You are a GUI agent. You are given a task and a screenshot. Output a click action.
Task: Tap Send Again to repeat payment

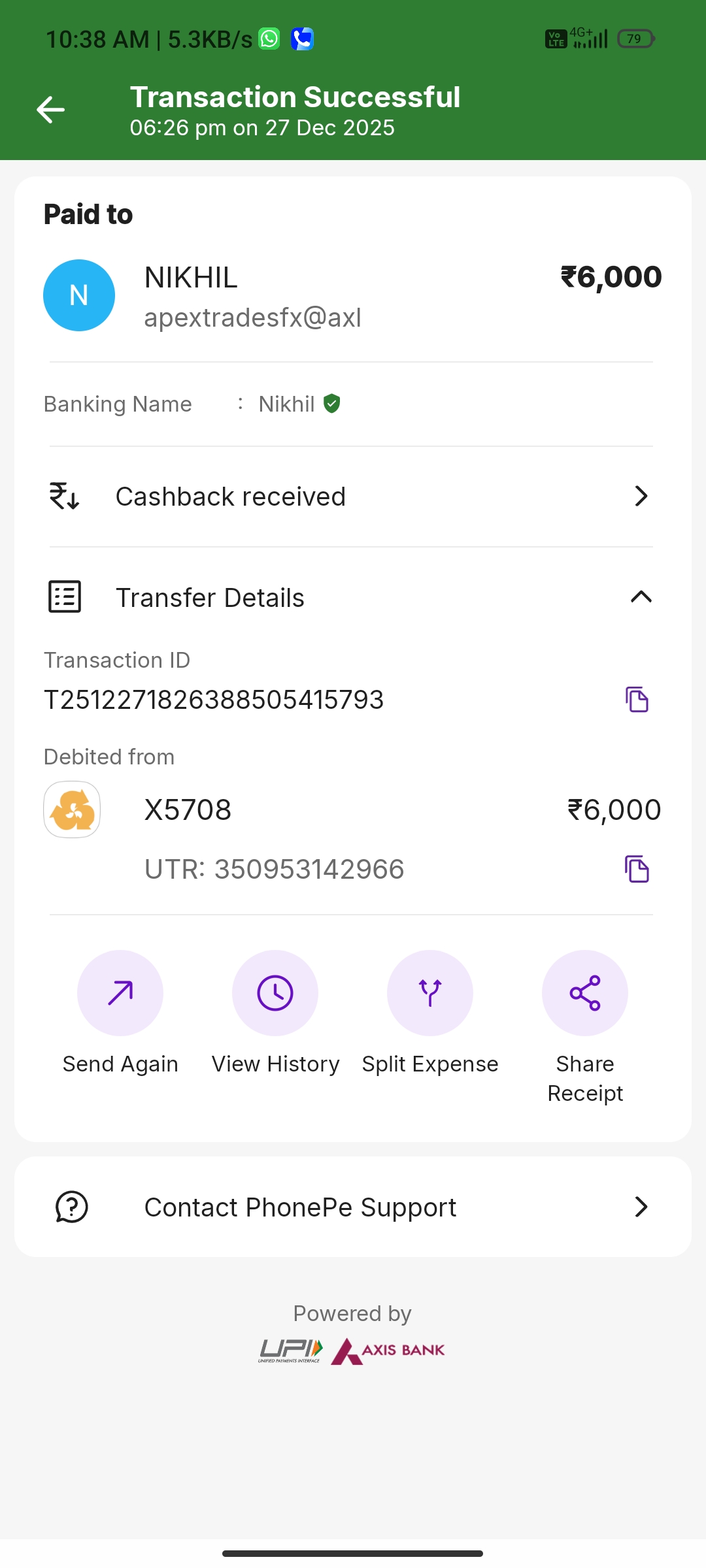coord(120,994)
